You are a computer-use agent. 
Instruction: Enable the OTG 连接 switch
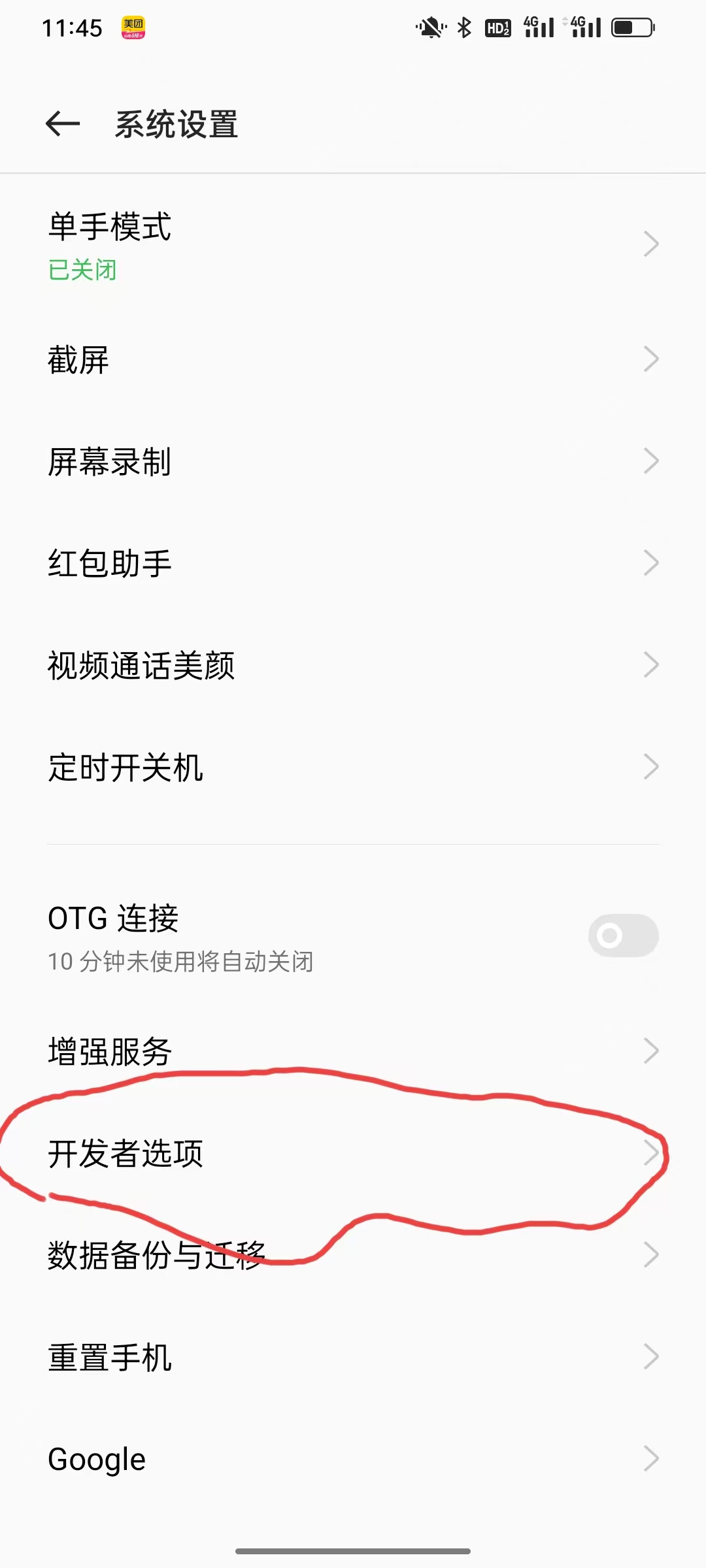pyautogui.click(x=622, y=936)
